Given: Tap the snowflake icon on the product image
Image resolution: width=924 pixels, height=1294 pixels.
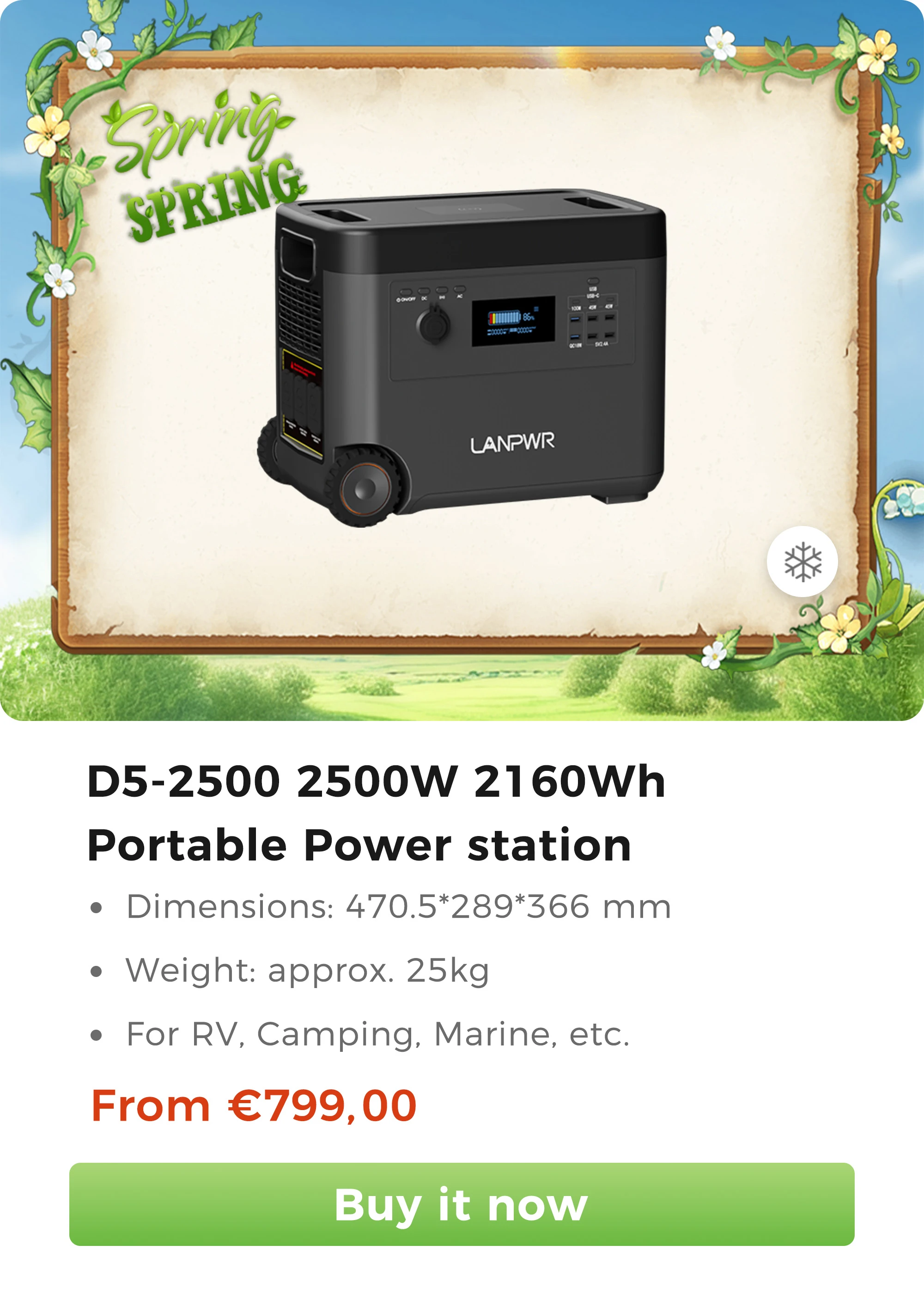Looking at the screenshot, I should (x=802, y=562).
